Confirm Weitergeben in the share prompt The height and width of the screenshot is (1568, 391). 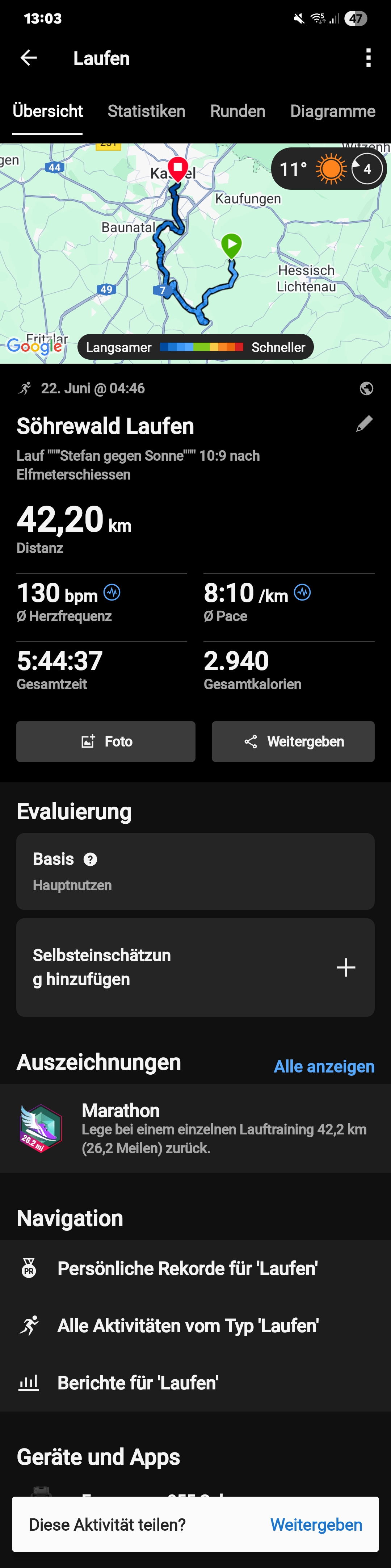click(316, 1524)
